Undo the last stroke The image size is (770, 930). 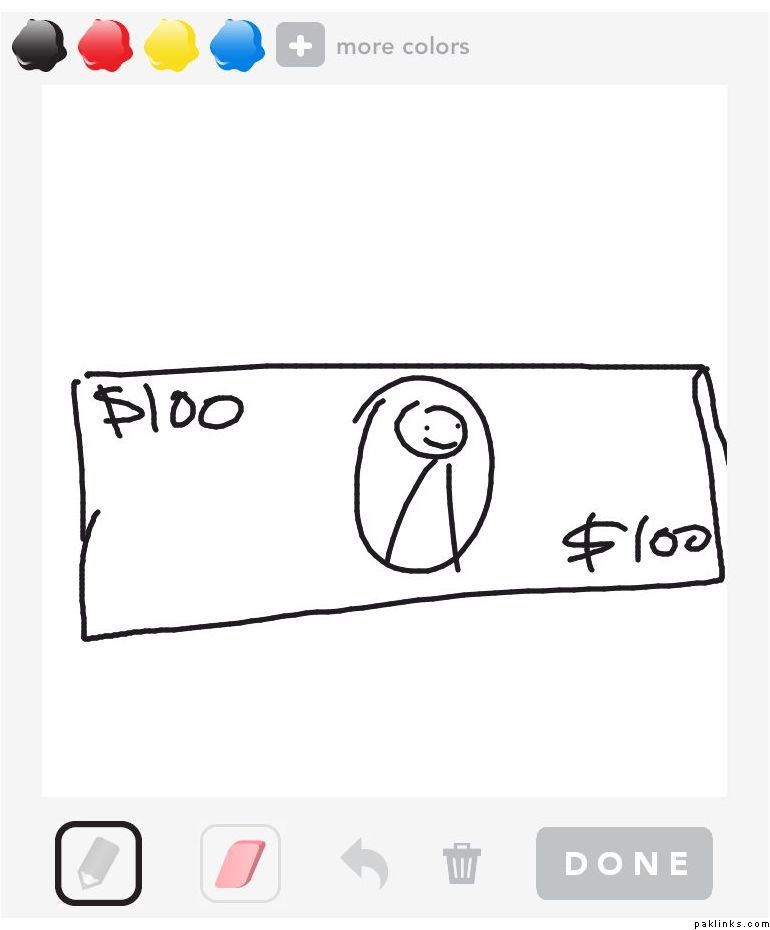click(365, 862)
